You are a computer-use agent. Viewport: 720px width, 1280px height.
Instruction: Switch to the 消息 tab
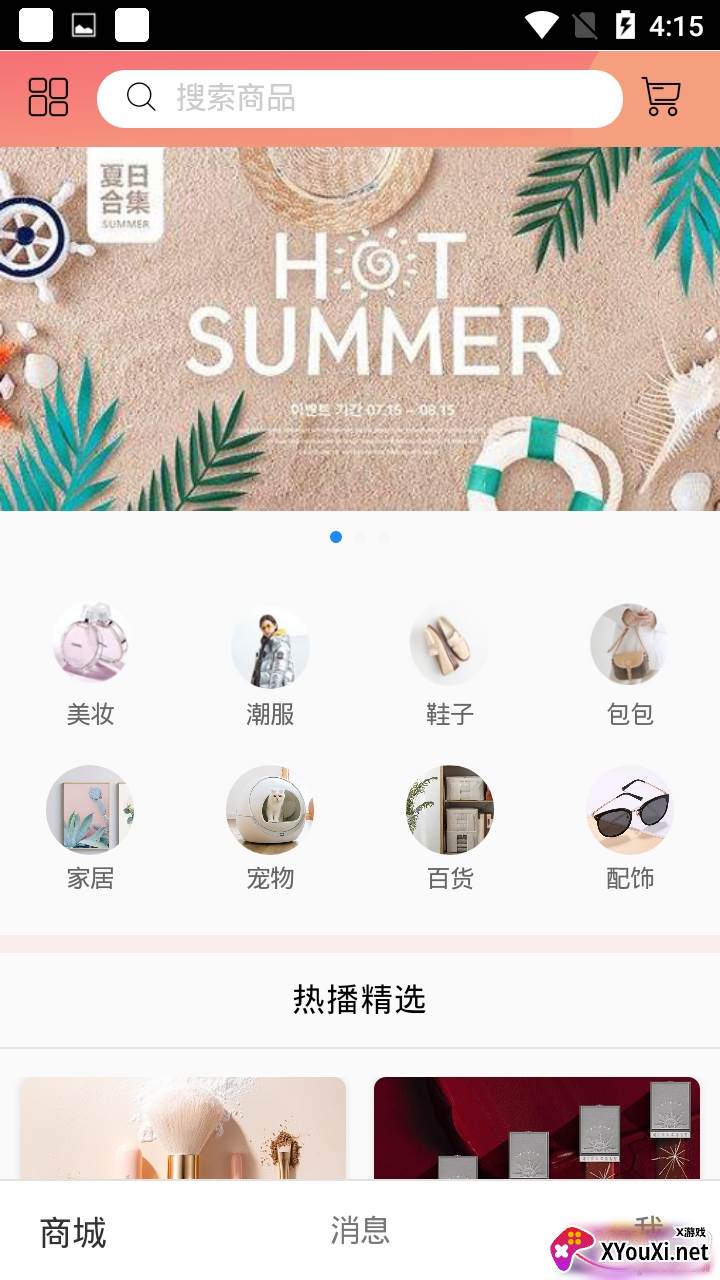pos(360,1231)
